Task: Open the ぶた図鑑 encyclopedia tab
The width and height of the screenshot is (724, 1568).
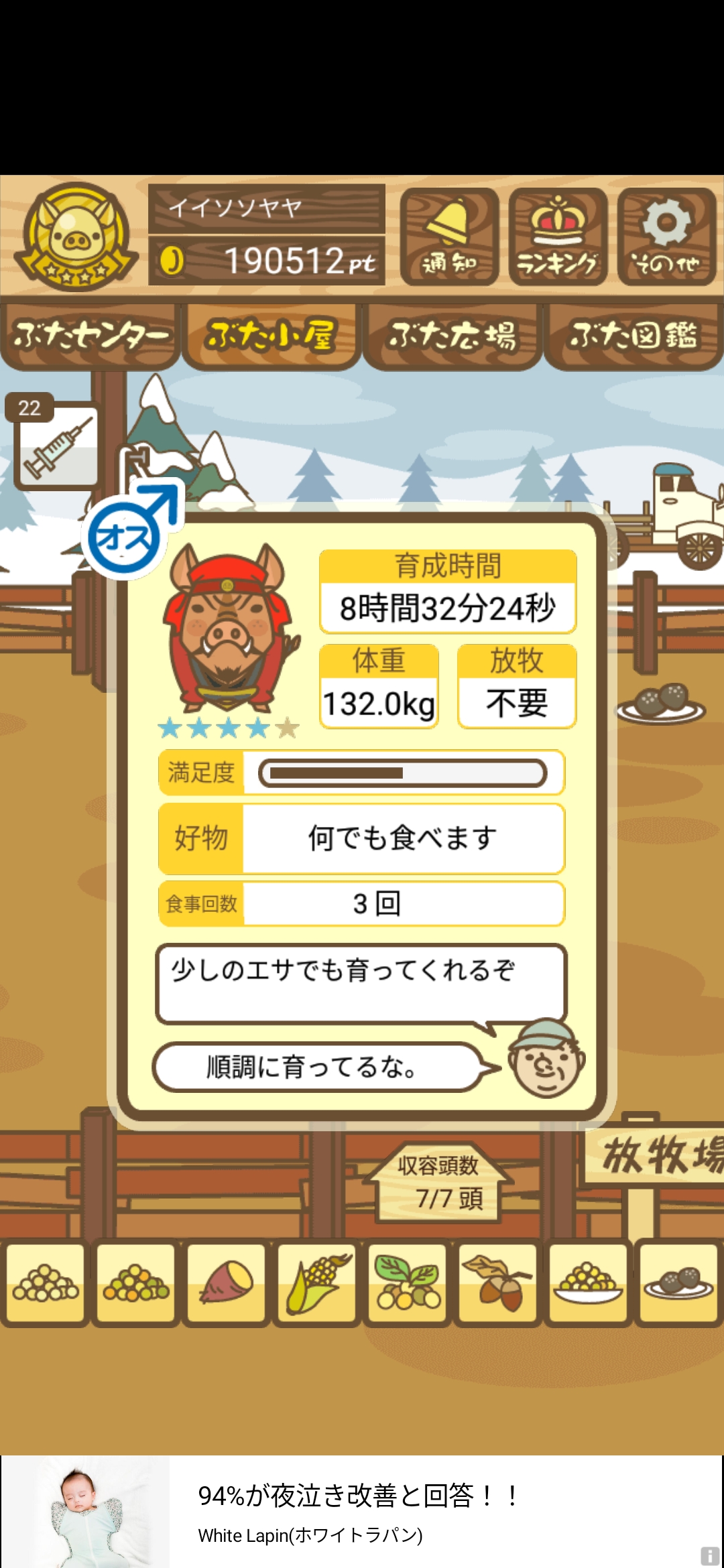Action: [633, 335]
